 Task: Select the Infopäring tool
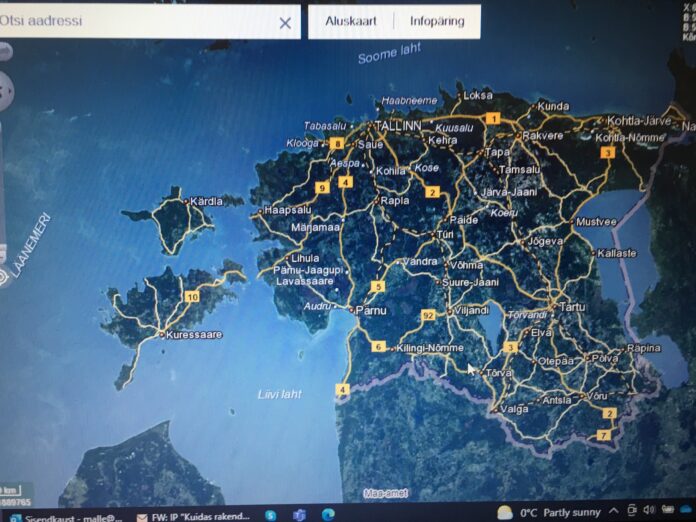[437, 21]
